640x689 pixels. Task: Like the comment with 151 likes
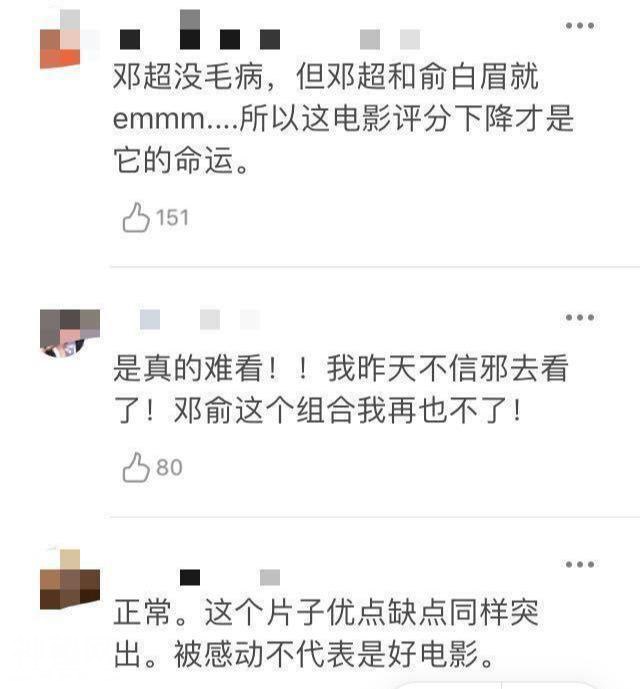tap(136, 218)
